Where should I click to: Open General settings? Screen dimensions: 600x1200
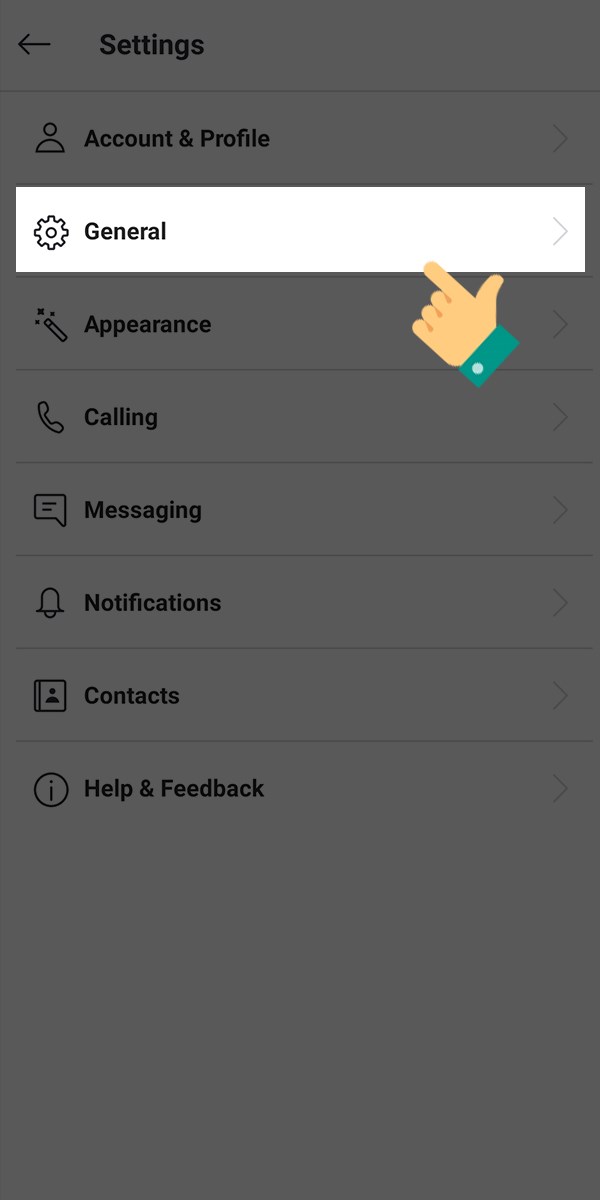point(126,232)
